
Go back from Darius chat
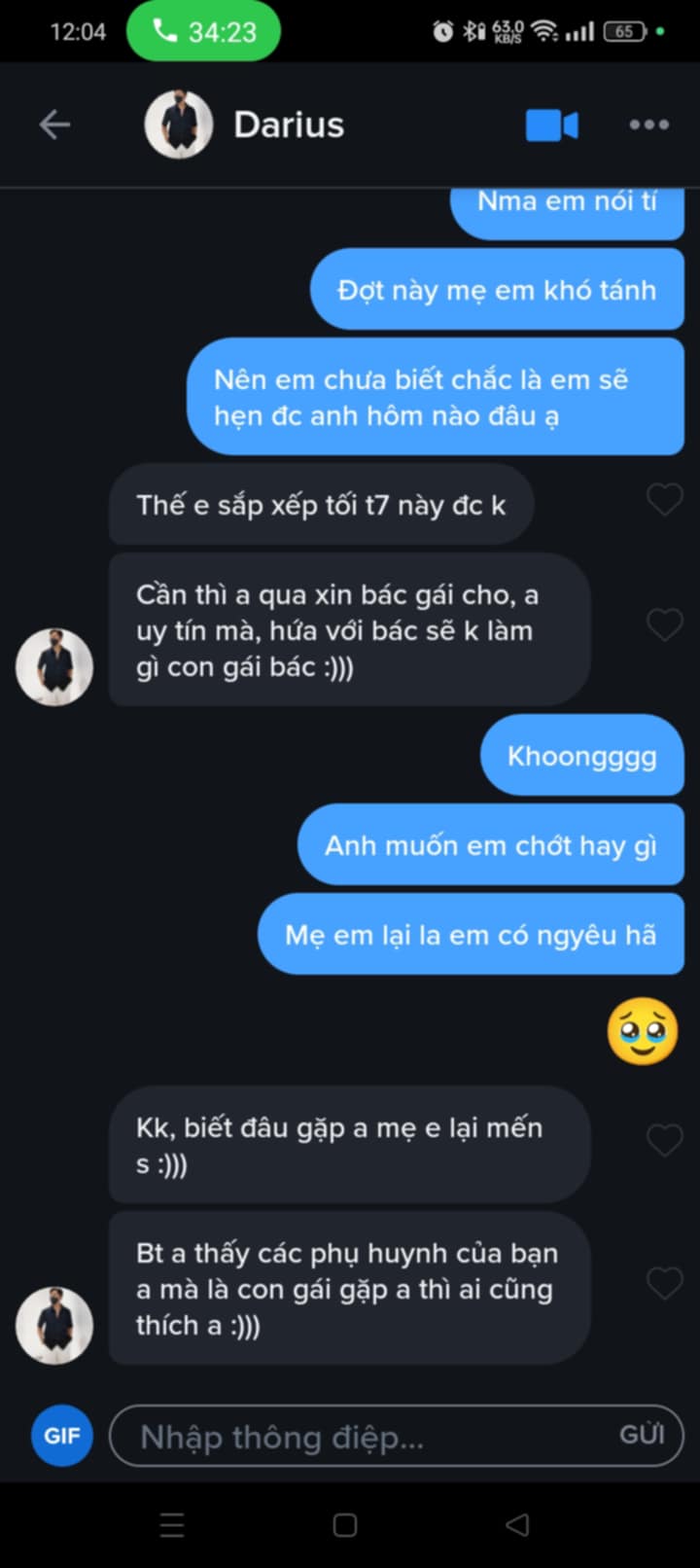(54, 125)
